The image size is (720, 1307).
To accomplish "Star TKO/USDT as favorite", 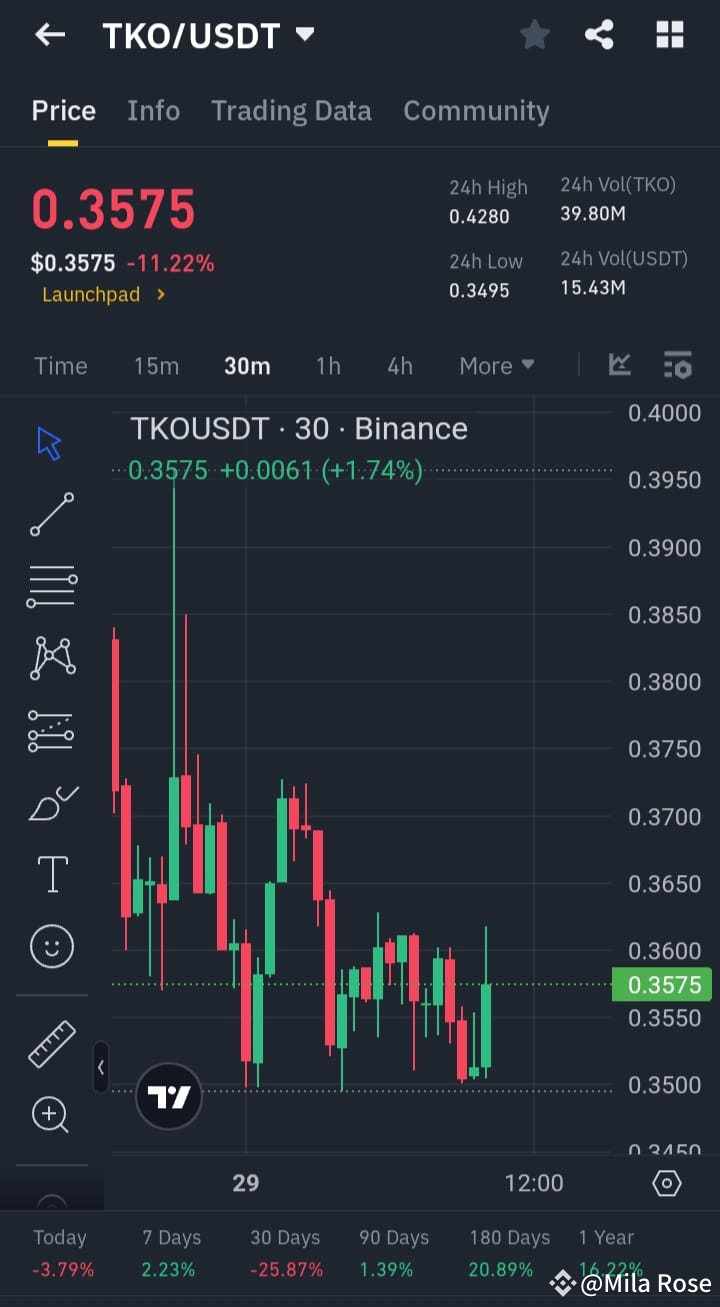I will 534,34.
